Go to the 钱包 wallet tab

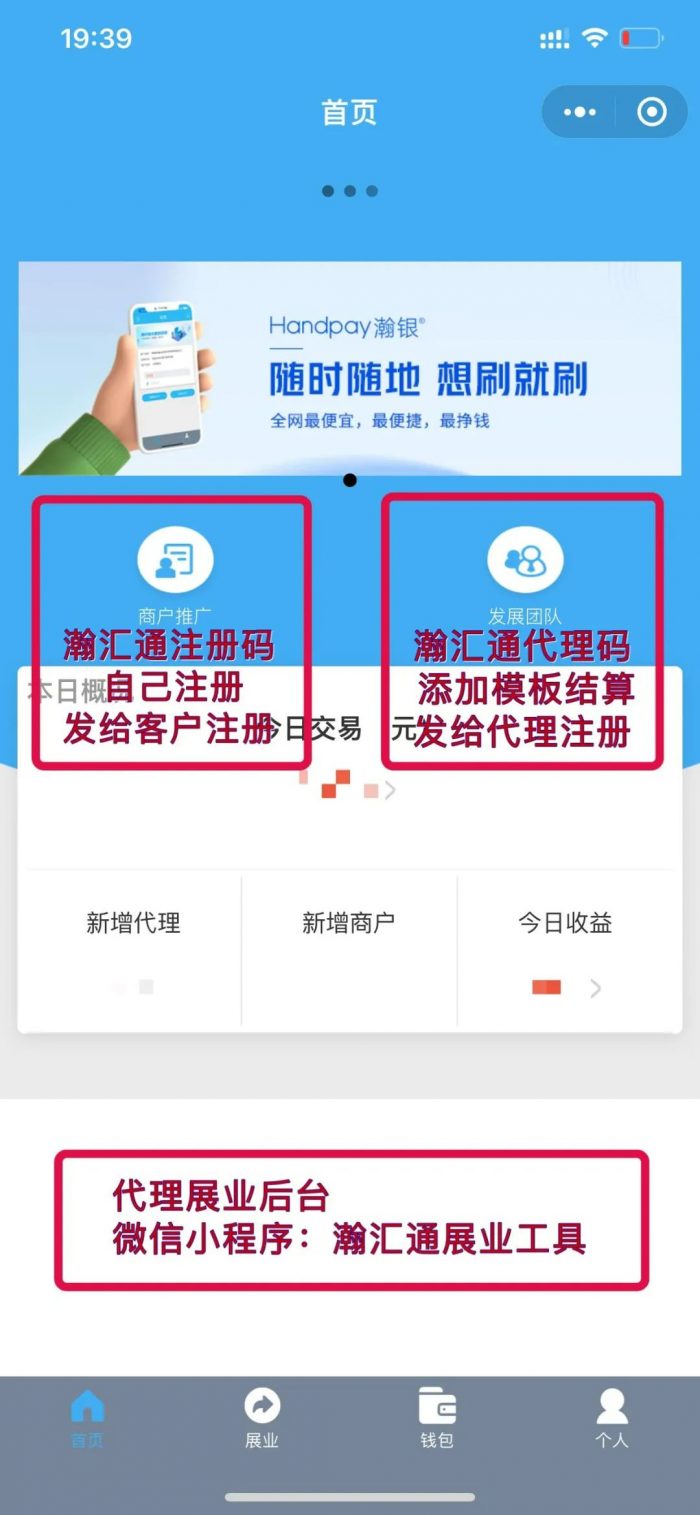pos(437,1418)
